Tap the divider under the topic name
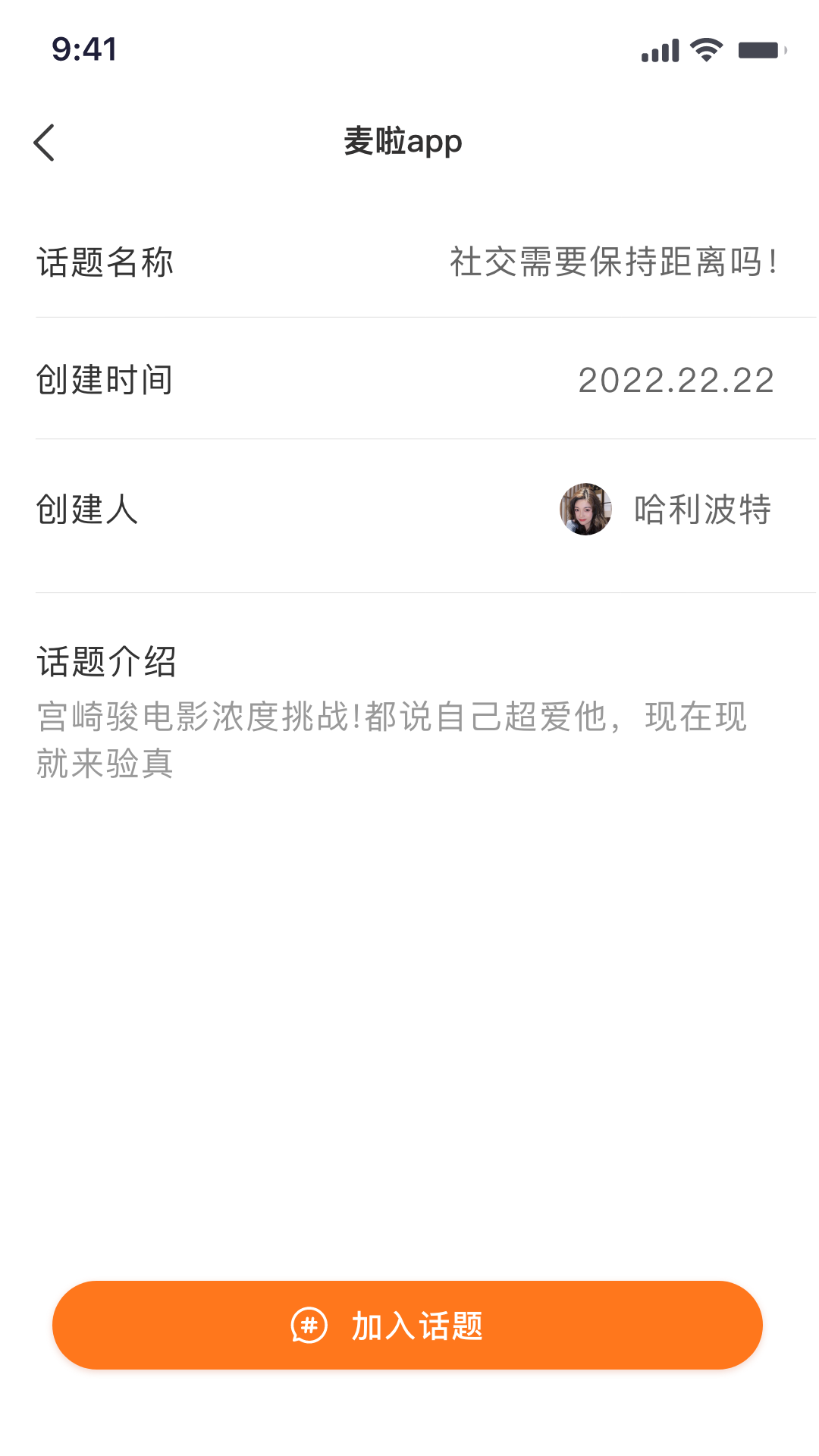Image resolution: width=819 pixels, height=1456 pixels. [x=409, y=318]
